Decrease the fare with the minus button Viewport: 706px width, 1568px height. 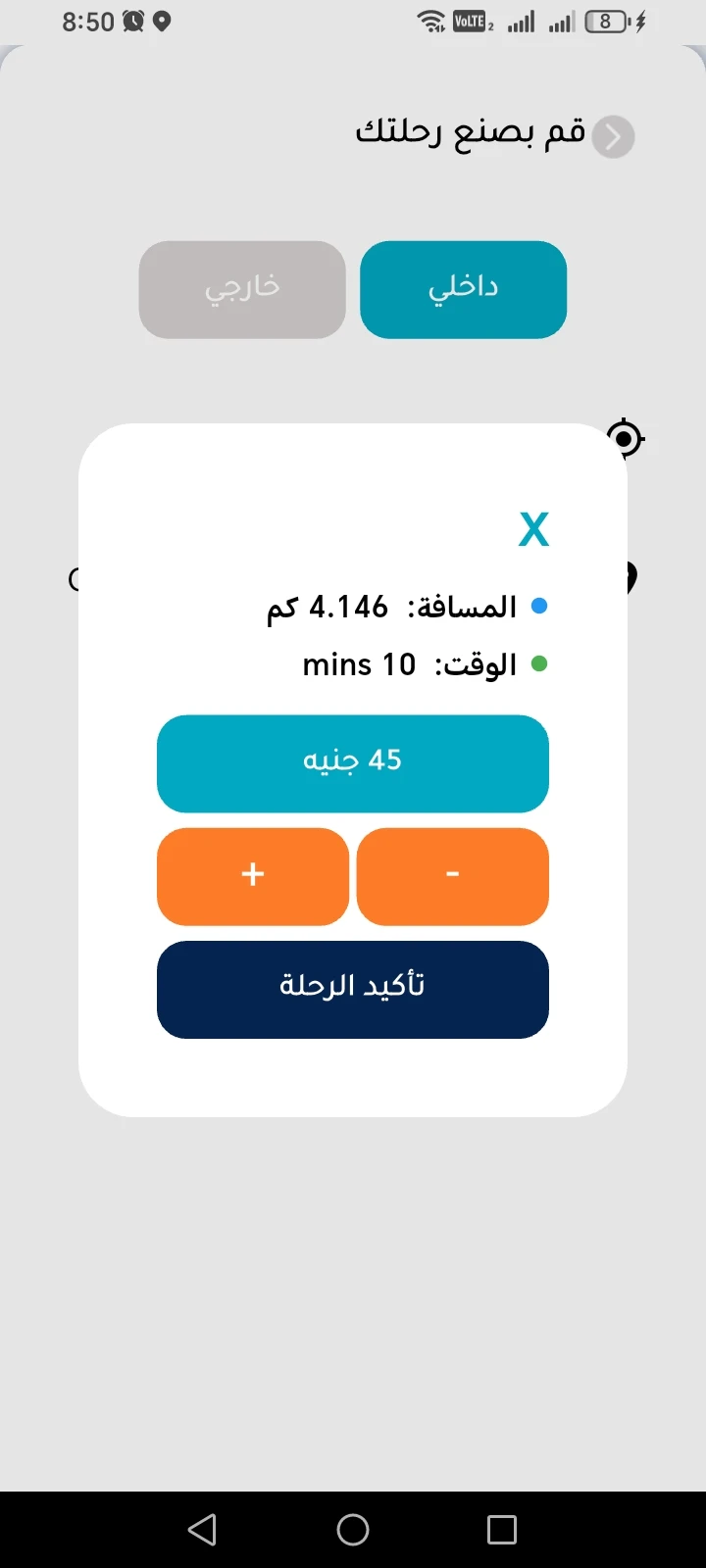tap(453, 876)
